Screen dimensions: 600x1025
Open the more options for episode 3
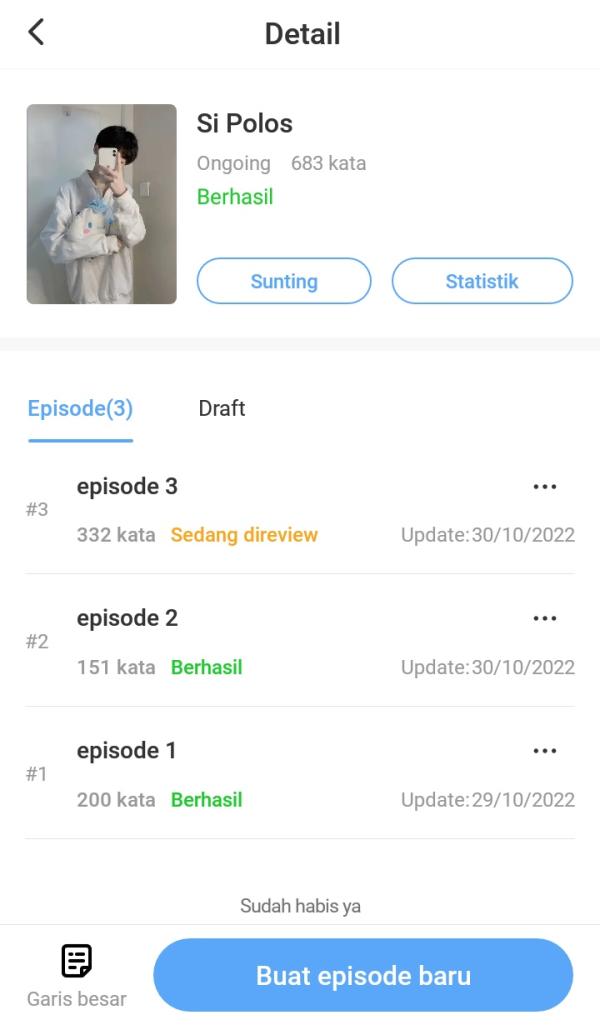point(545,487)
